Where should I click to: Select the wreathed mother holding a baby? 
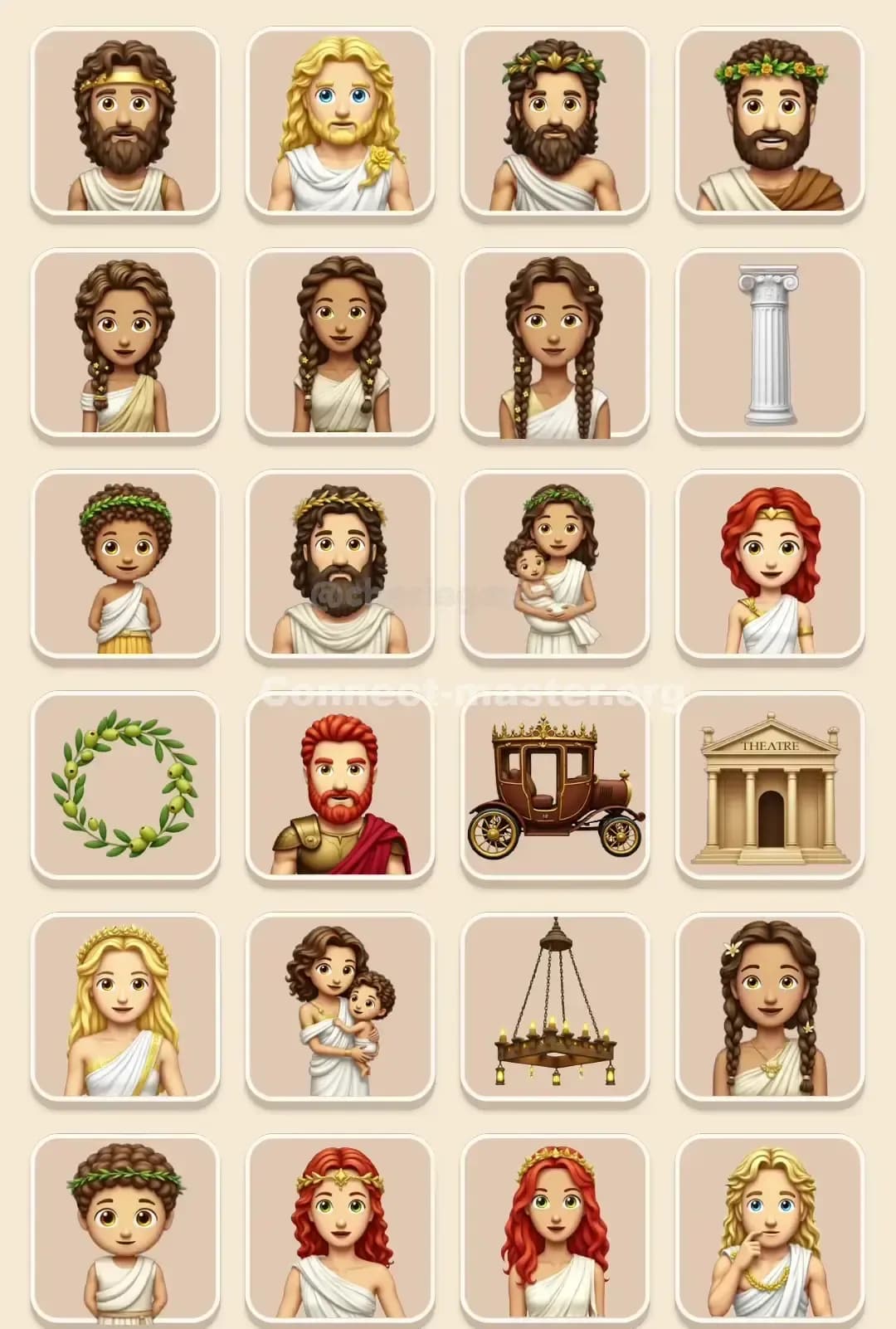[554, 565]
